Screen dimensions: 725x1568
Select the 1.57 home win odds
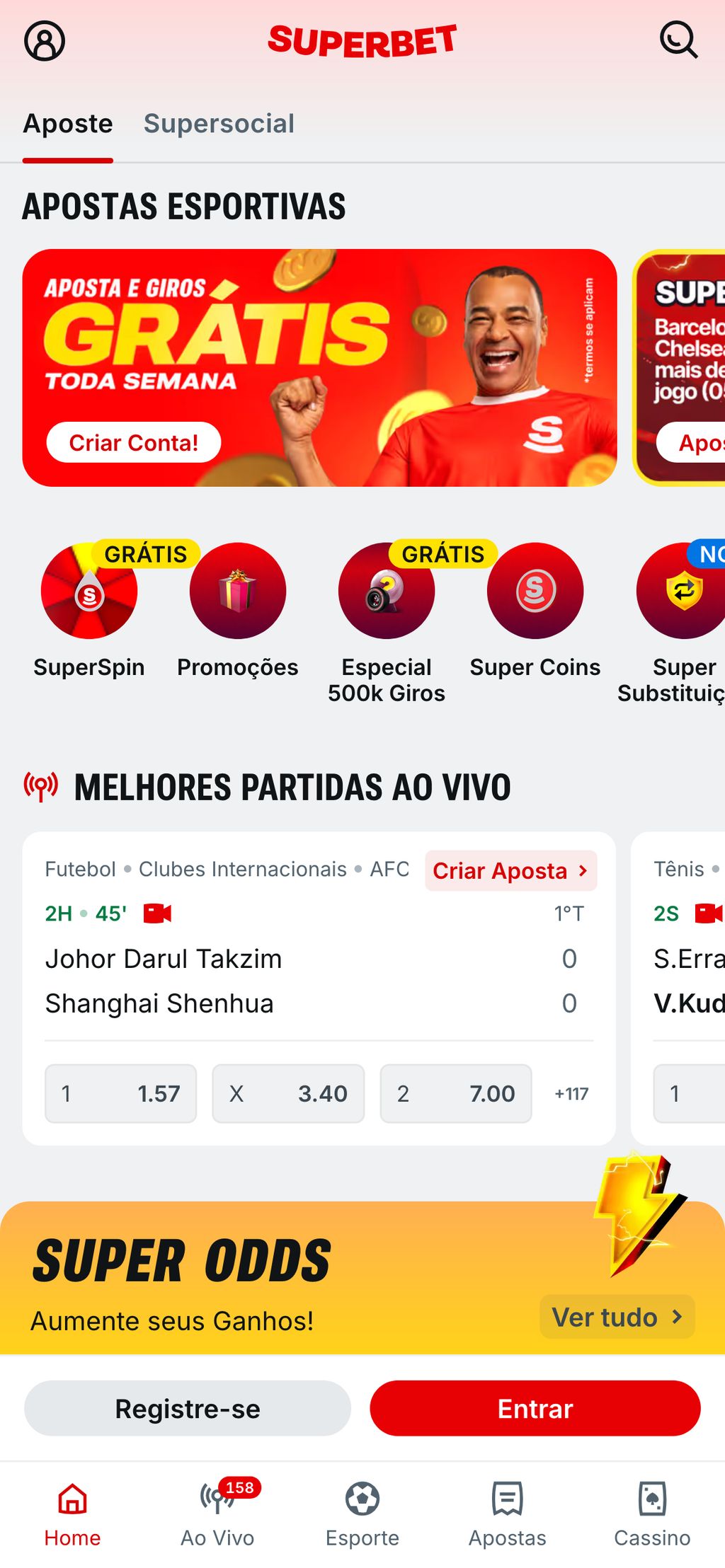(x=120, y=1093)
